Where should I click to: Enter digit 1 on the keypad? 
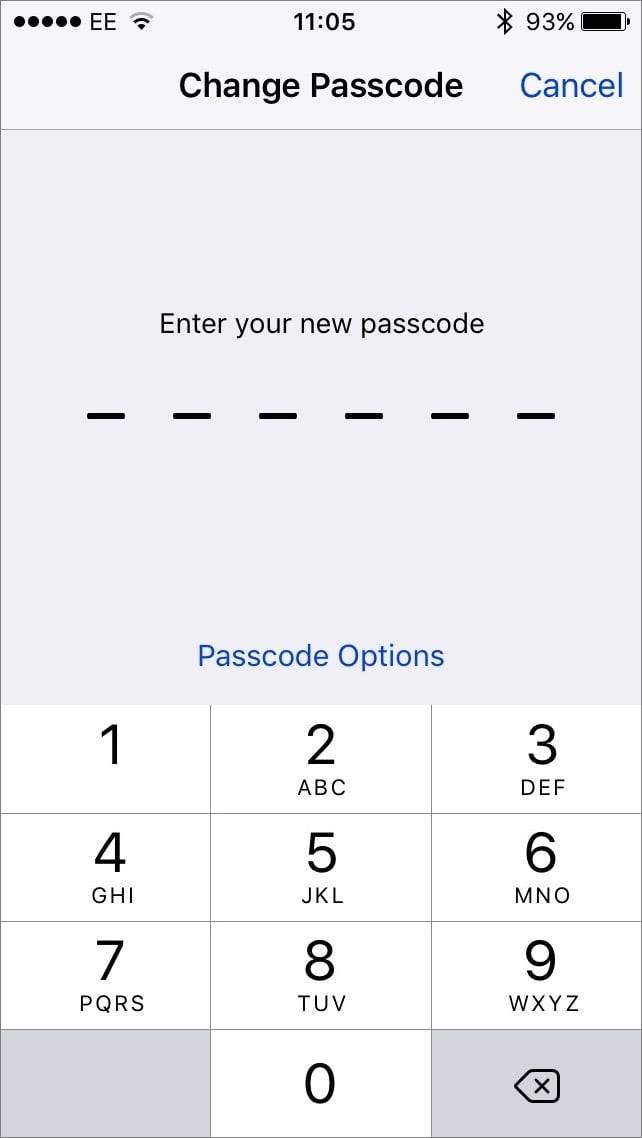pyautogui.click(x=105, y=758)
